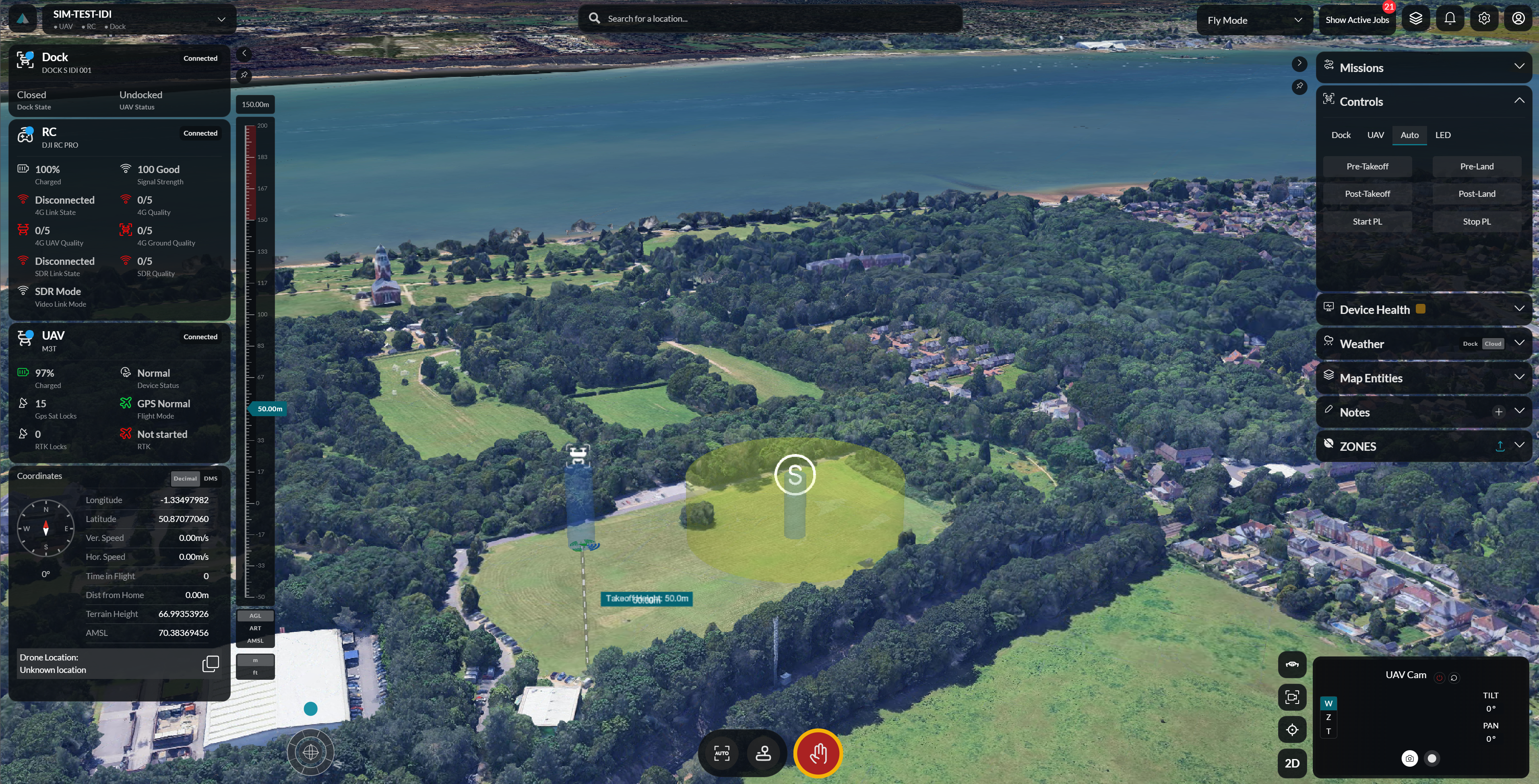Switch coordinates format to DMS
The height and width of the screenshot is (784, 1539).
pyautogui.click(x=210, y=478)
